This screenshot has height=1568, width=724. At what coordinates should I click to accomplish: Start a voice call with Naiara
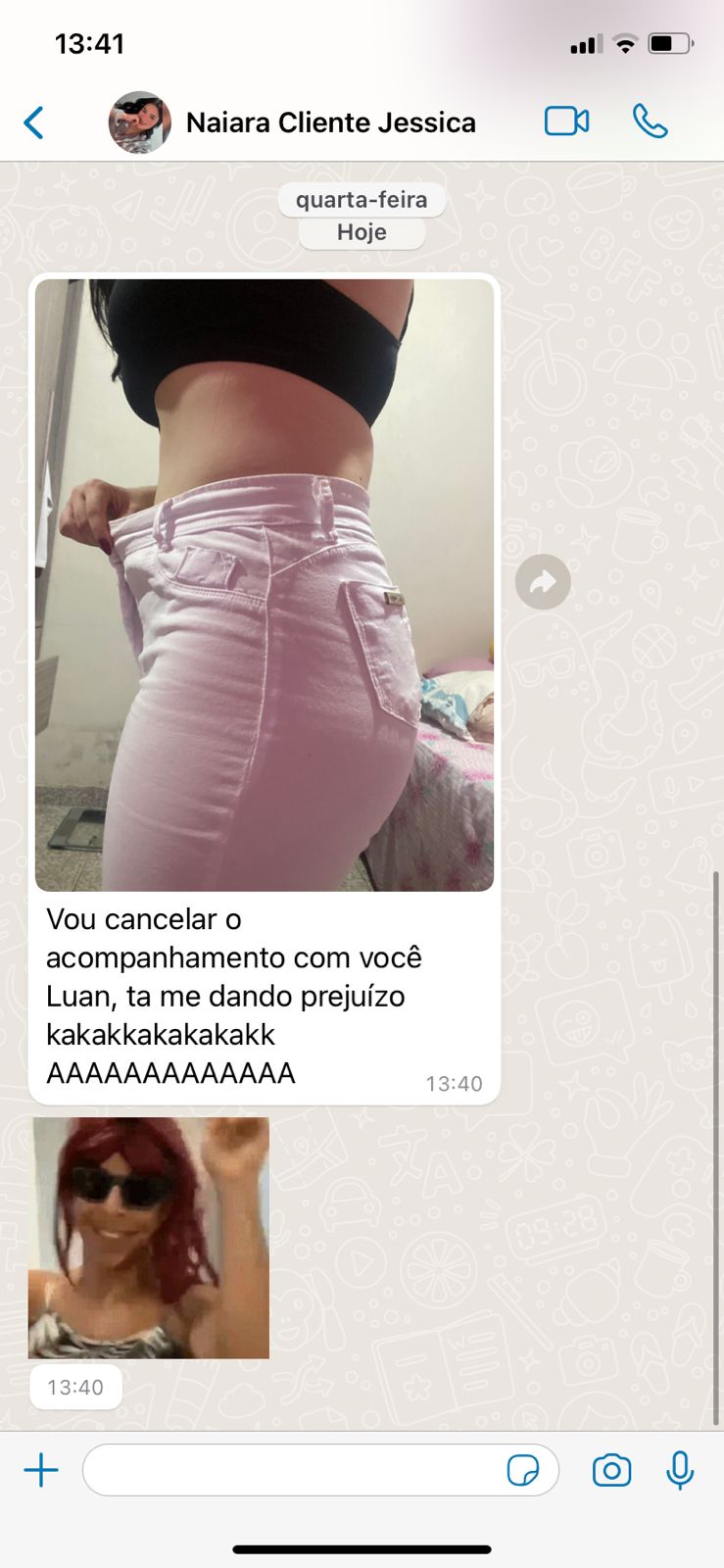point(650,122)
